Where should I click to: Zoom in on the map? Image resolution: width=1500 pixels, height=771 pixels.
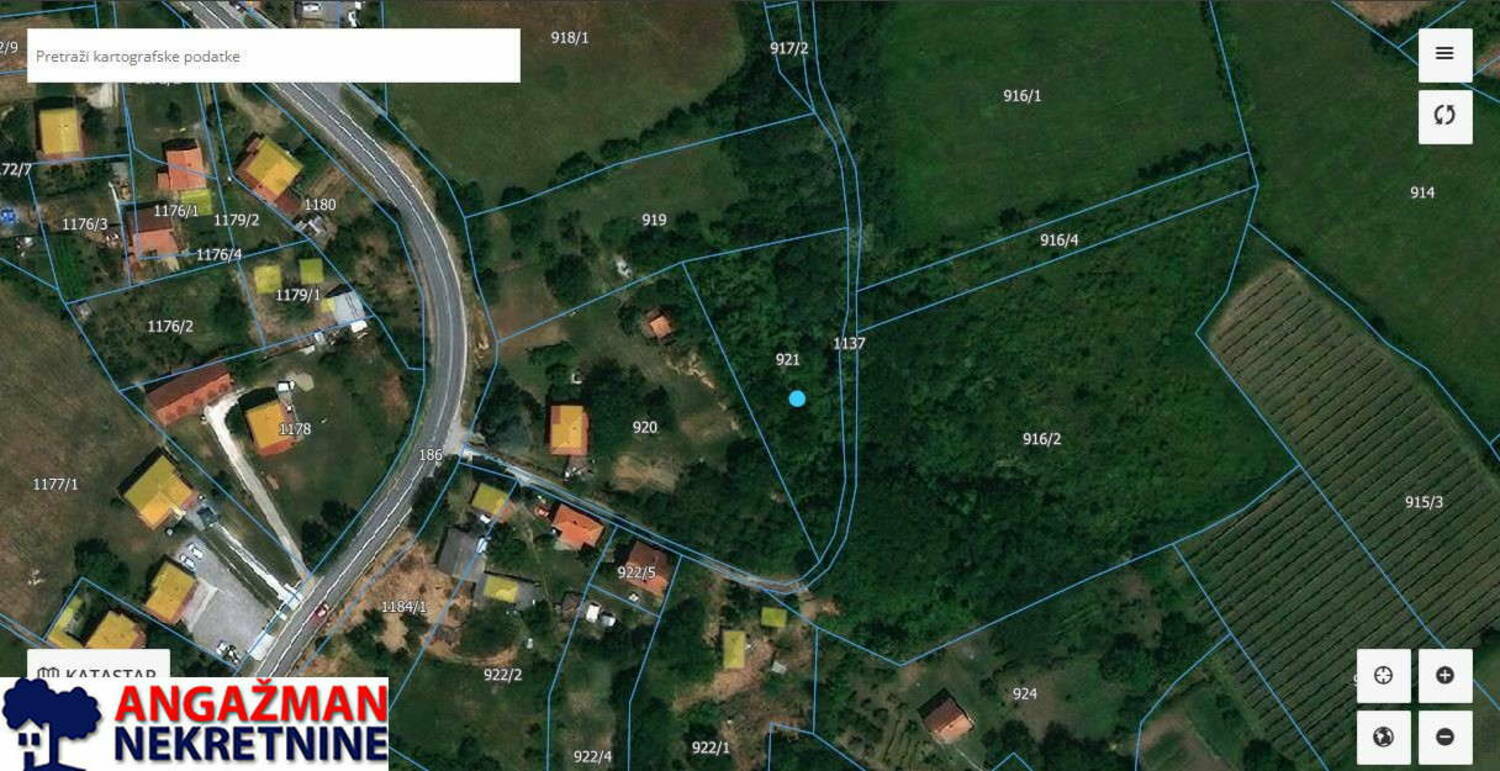coord(1445,676)
